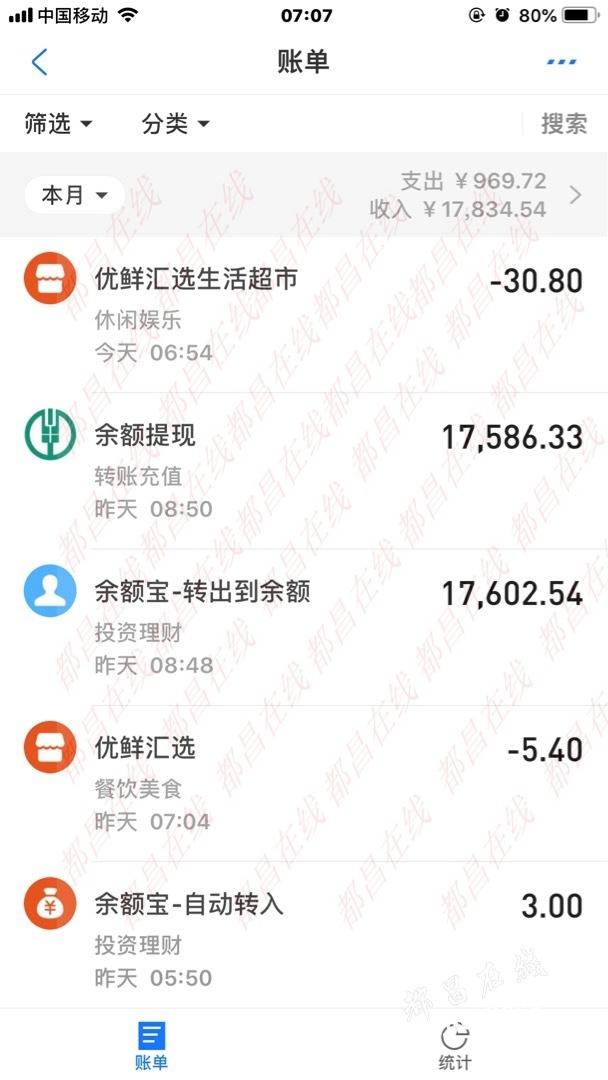View 余额宝-转出到余额 transaction details

tap(304, 627)
